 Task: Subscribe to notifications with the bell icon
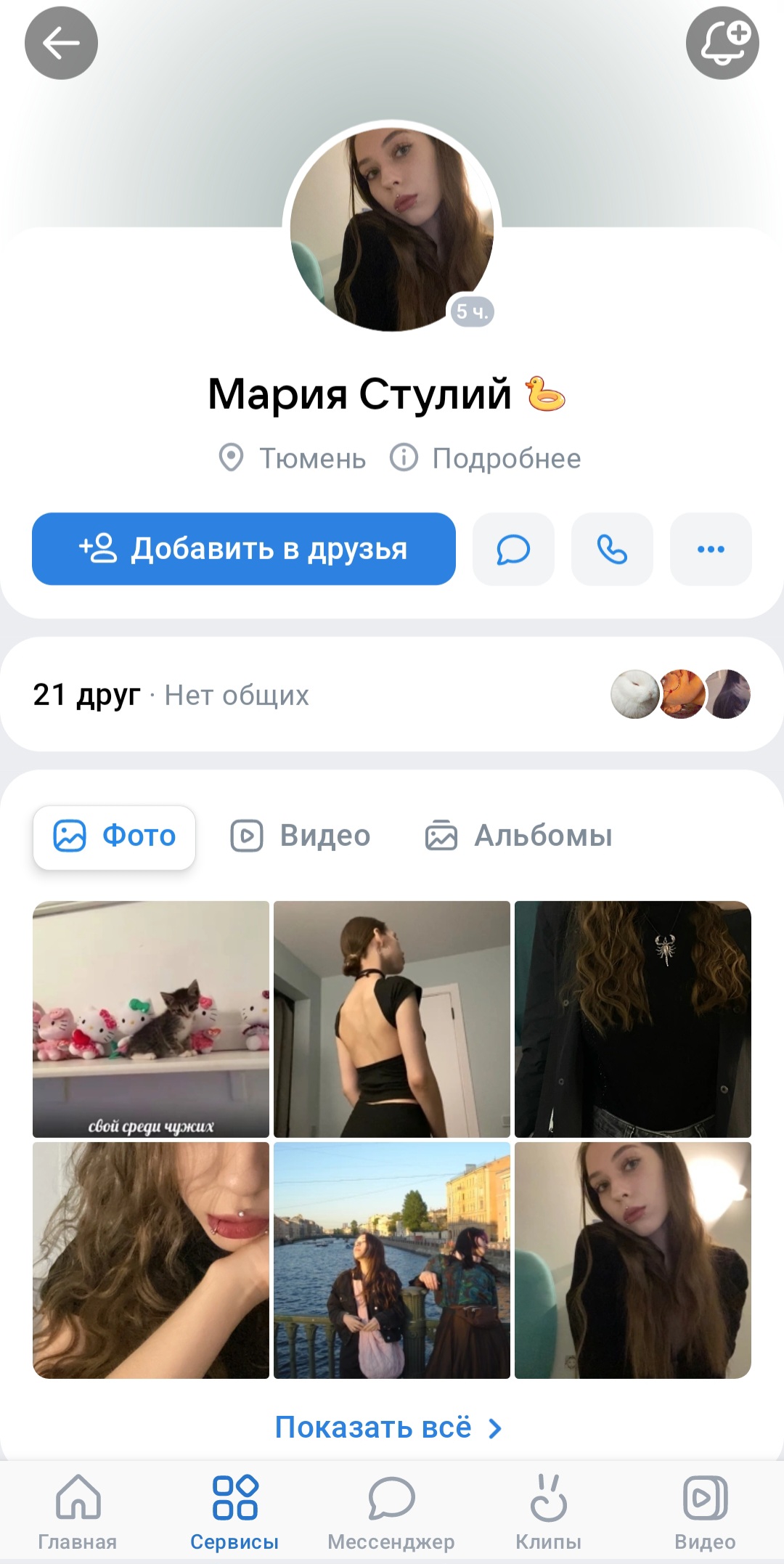click(x=722, y=44)
